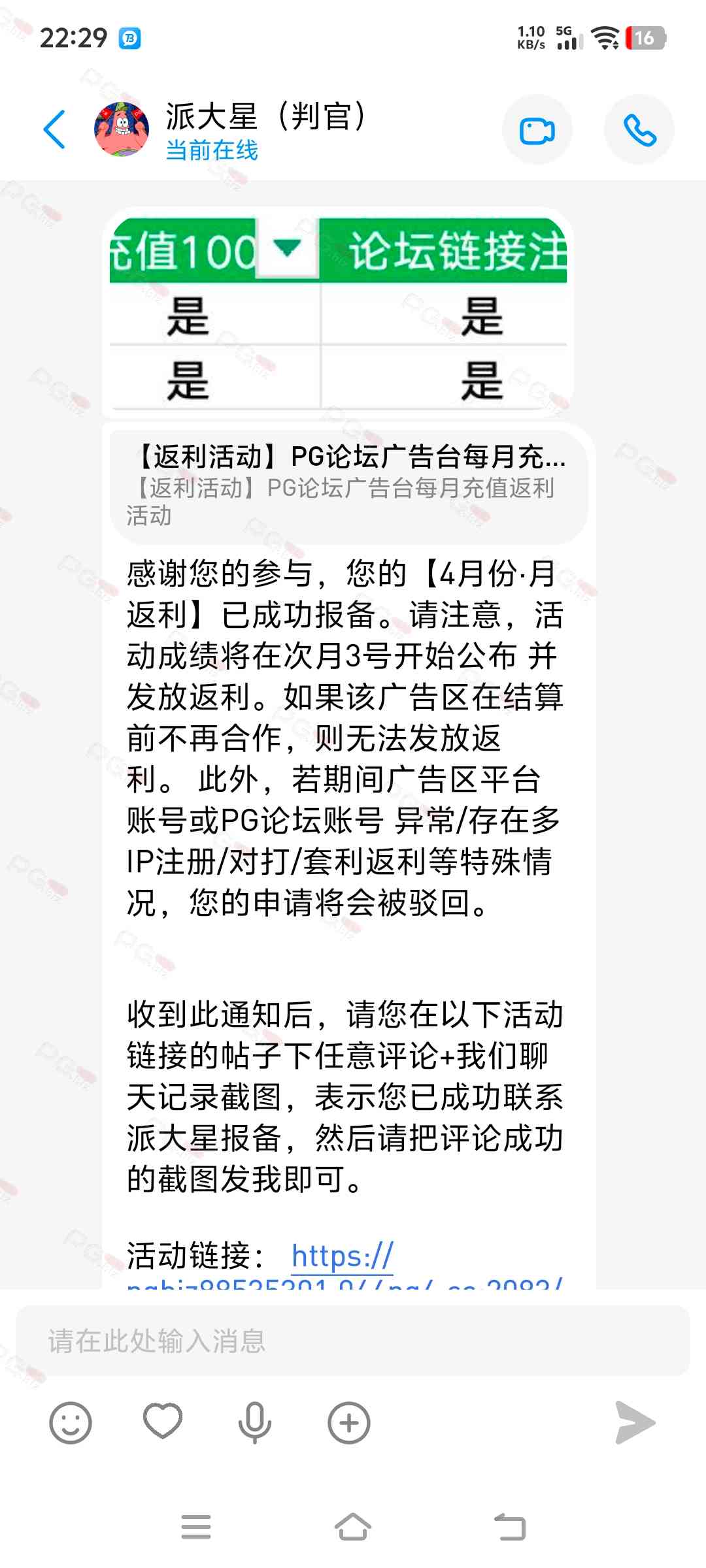Screen dimensions: 706x1568
Task: Open the https:// activity link
Action: tap(342, 1256)
